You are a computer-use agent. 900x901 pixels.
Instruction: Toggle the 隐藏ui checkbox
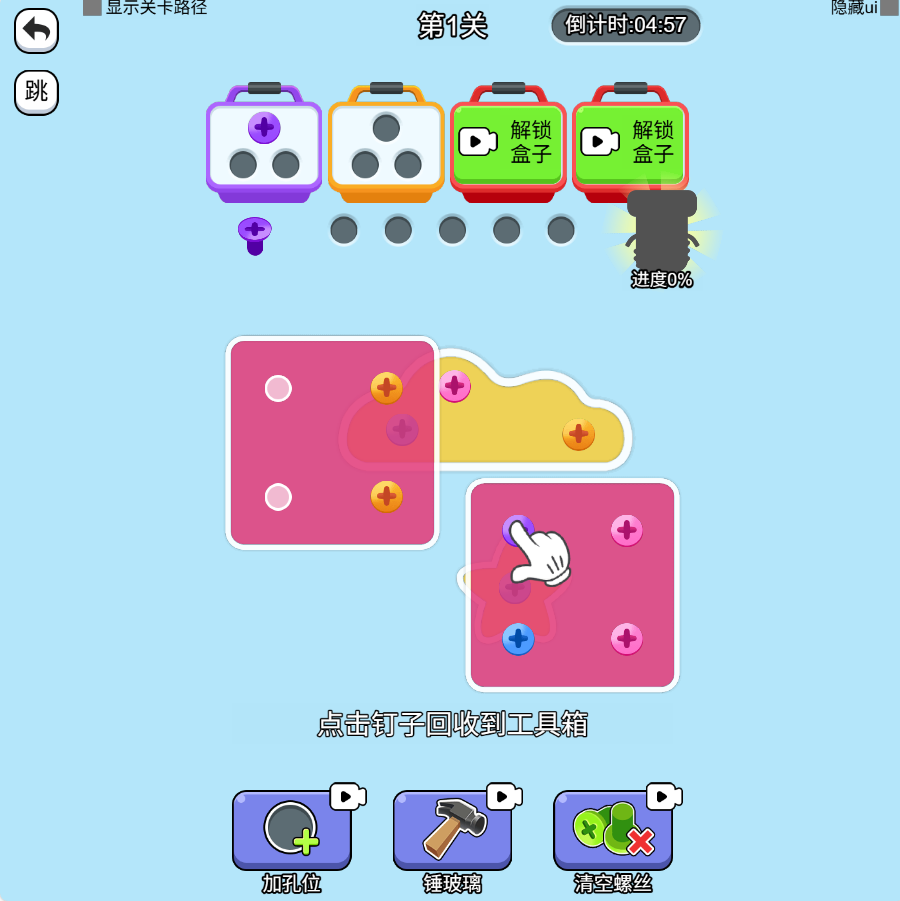pos(890,8)
